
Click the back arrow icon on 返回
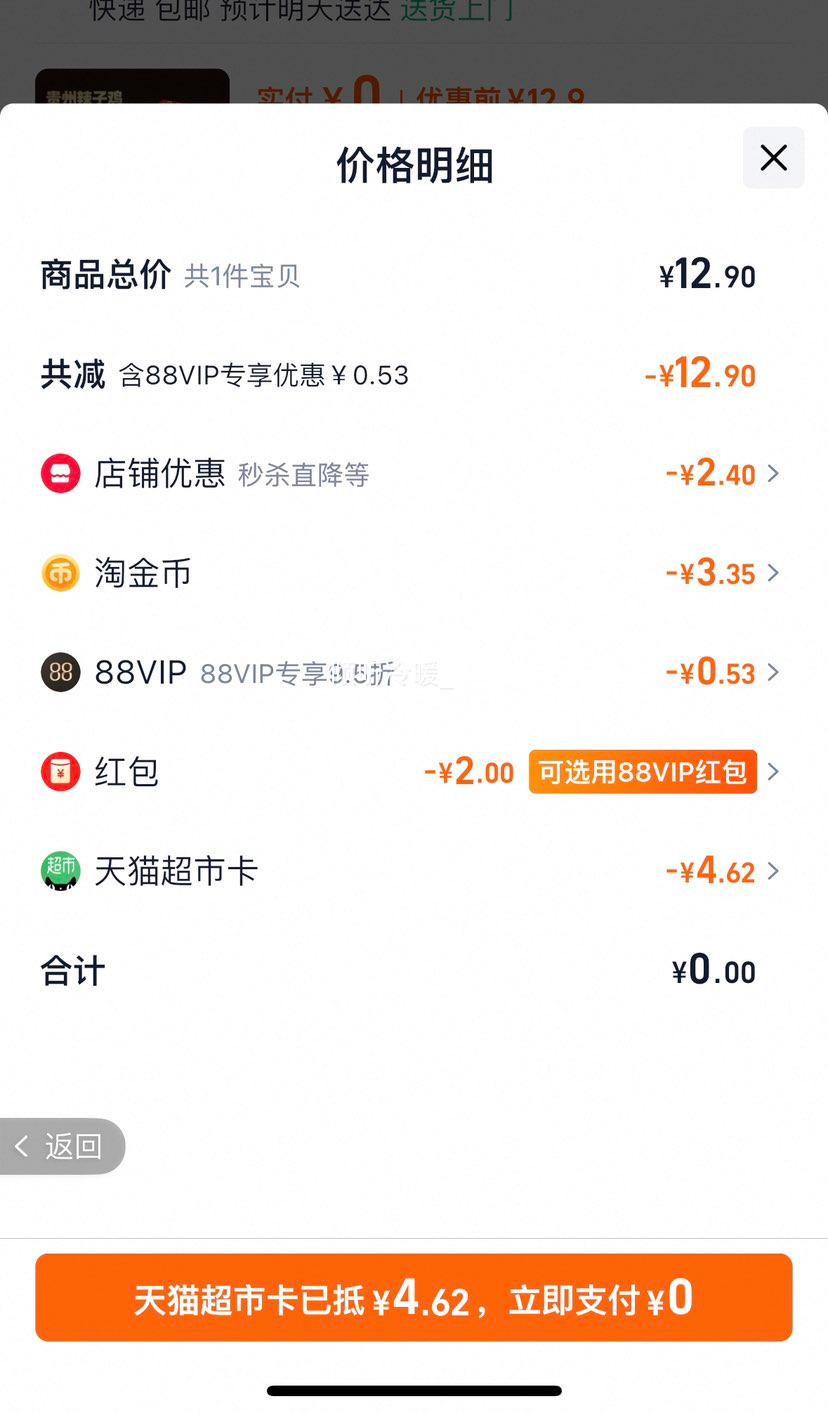(22, 1146)
